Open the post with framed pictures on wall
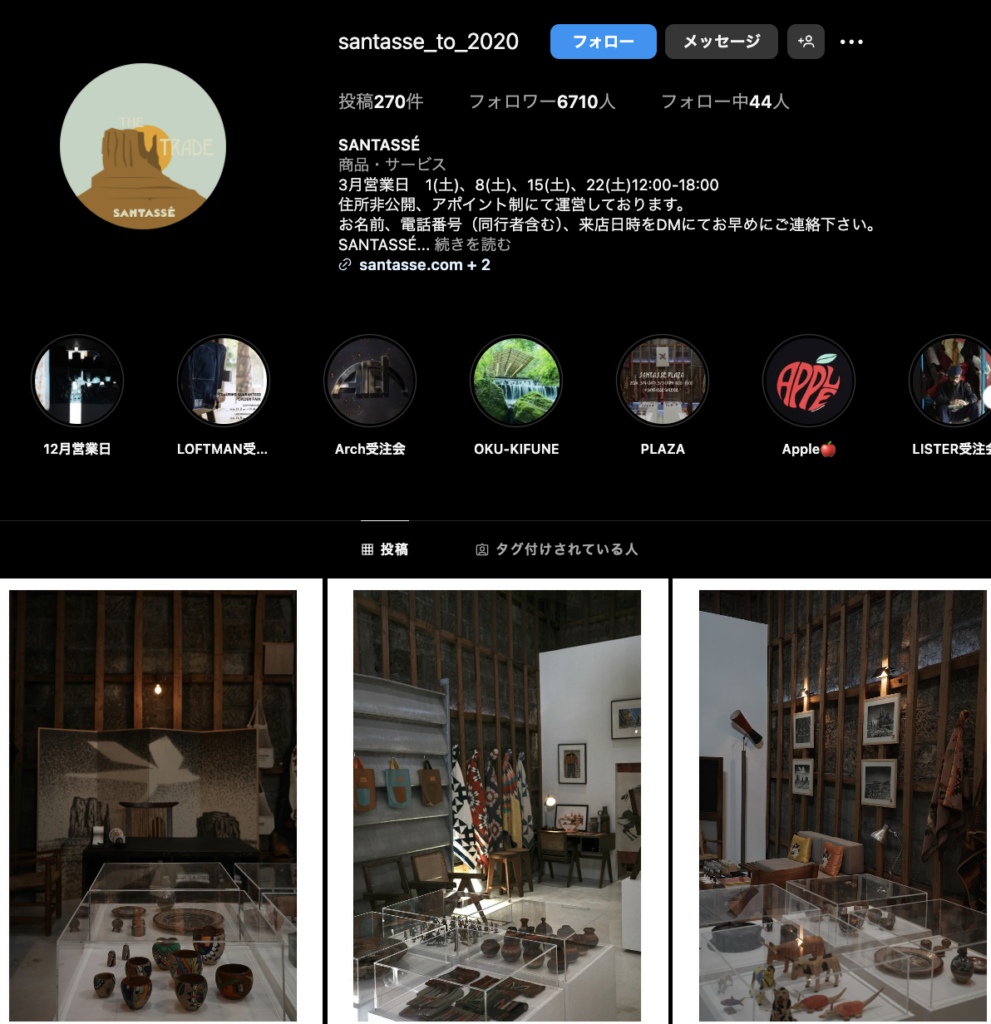Screen dimensions: 991x1024 pyautogui.click(x=842, y=805)
